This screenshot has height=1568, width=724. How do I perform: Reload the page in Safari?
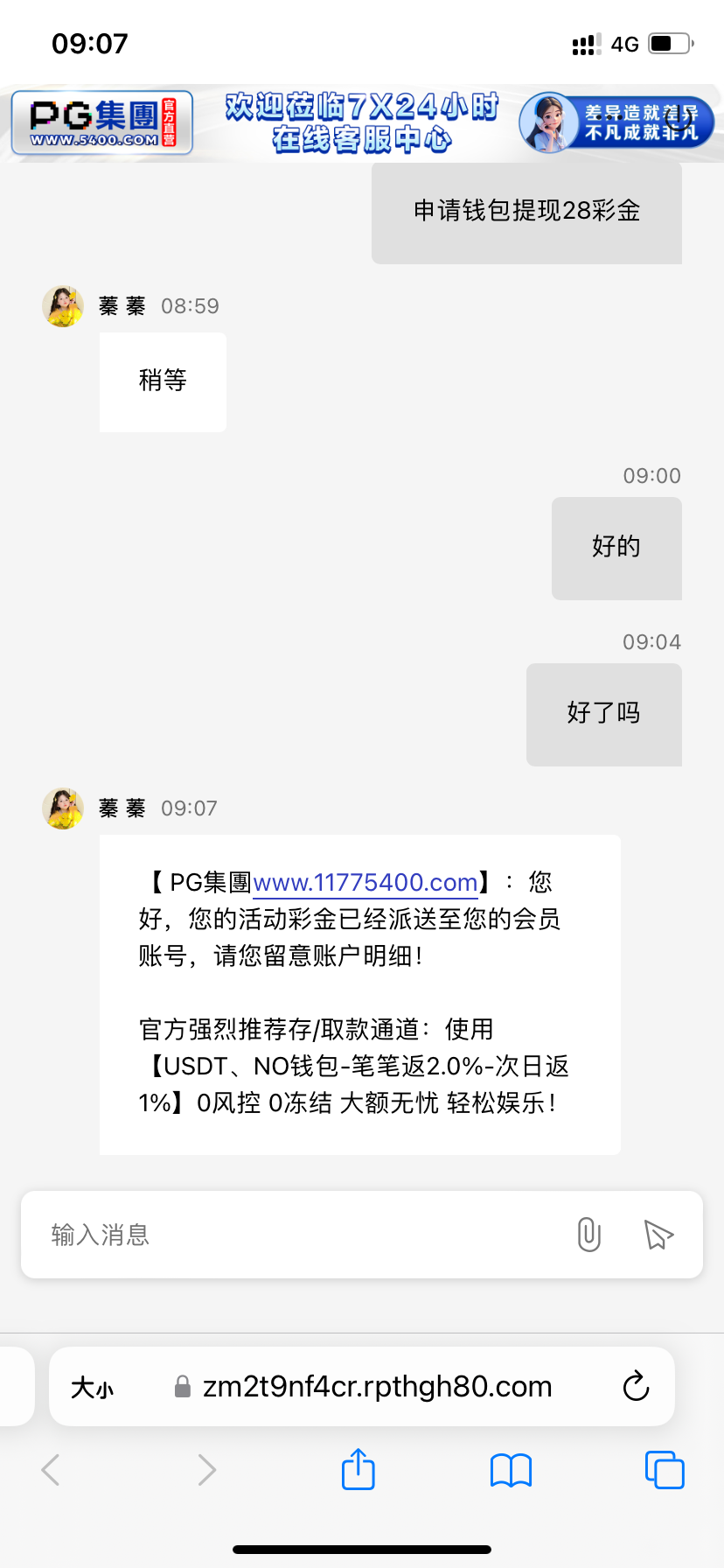pos(636,1387)
